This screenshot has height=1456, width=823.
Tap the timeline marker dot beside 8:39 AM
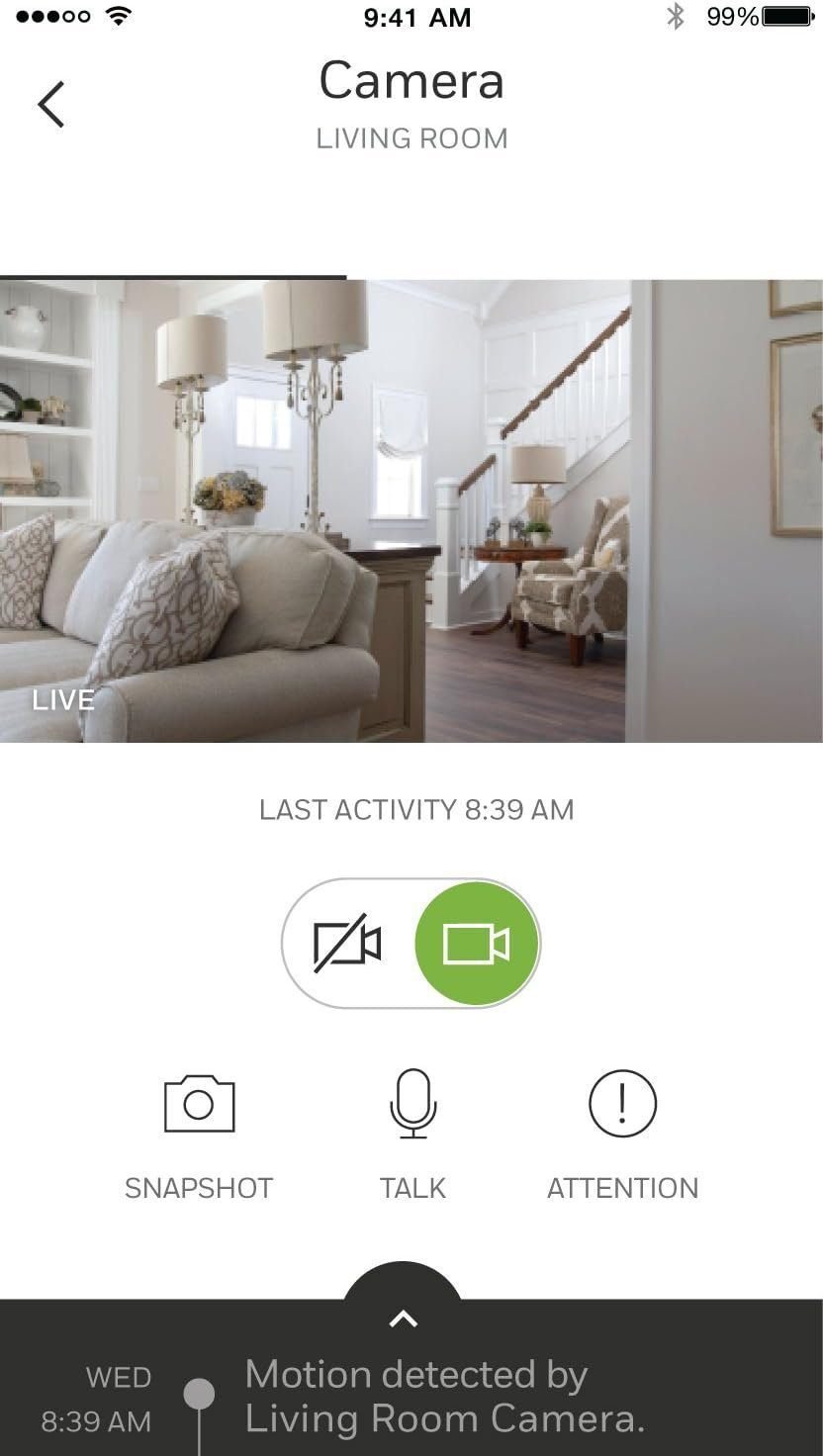coord(201,1393)
